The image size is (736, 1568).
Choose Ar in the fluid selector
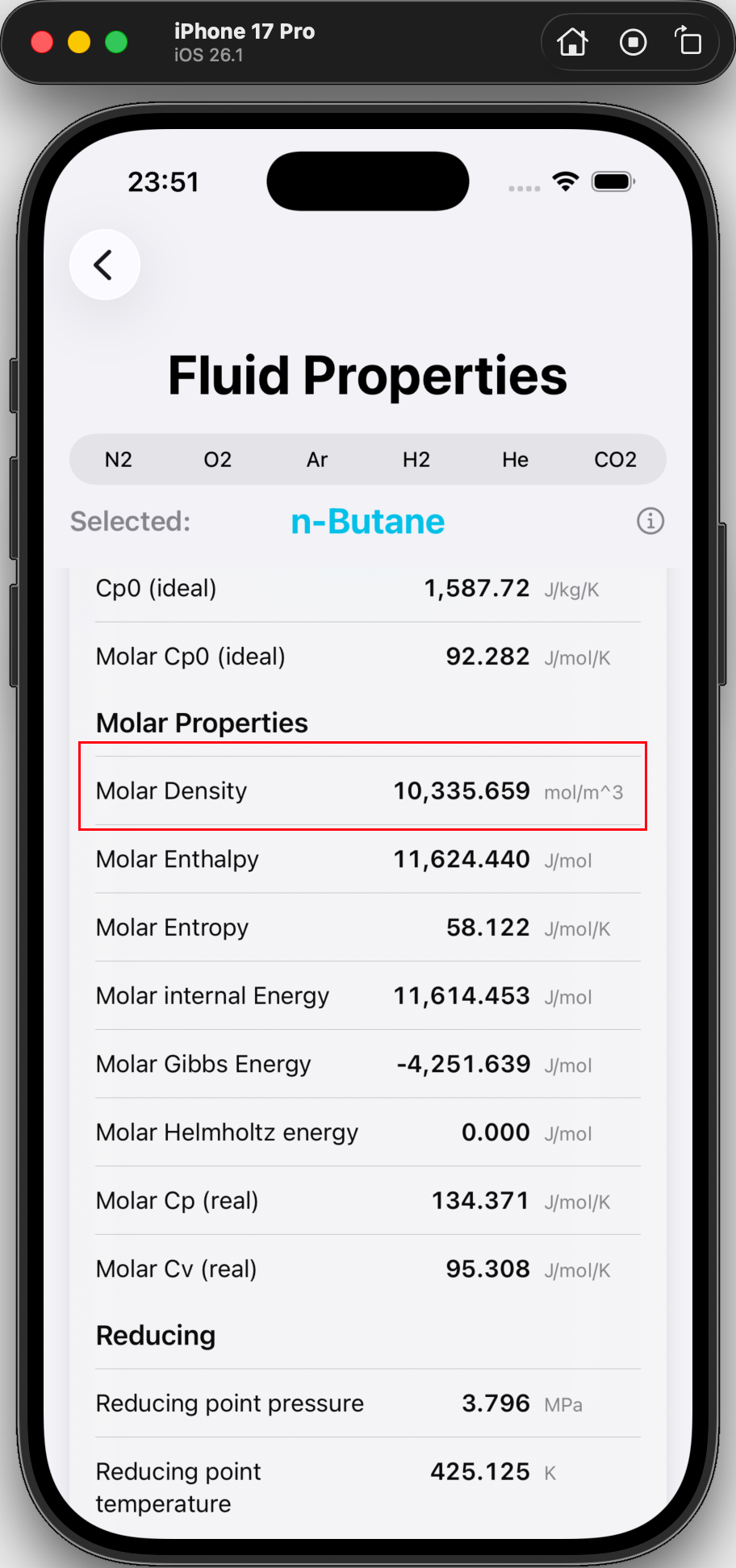(317, 460)
